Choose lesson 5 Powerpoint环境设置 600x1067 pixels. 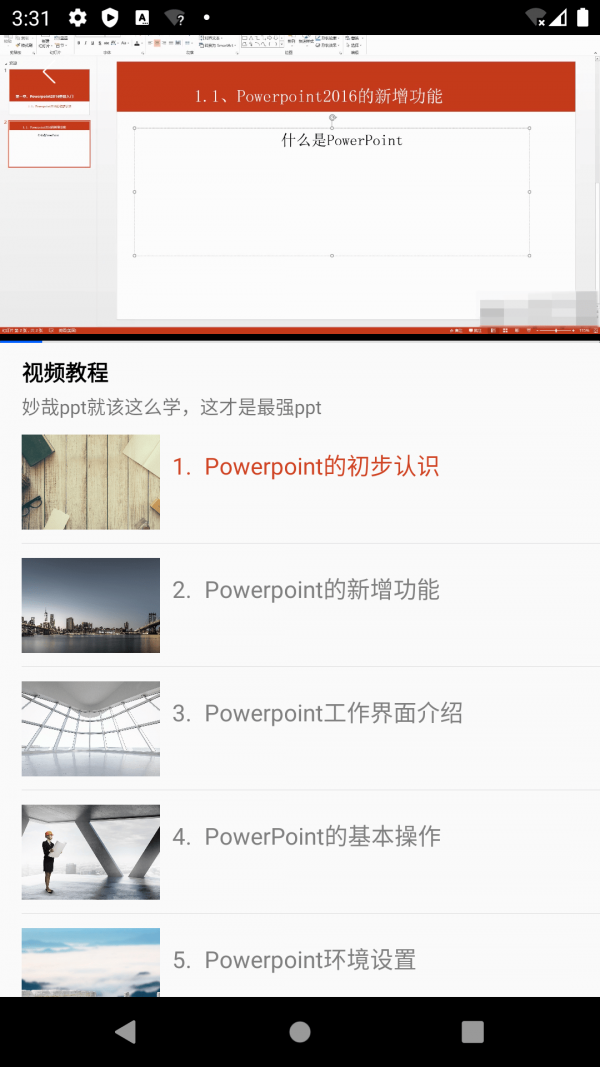pyautogui.click(x=294, y=960)
